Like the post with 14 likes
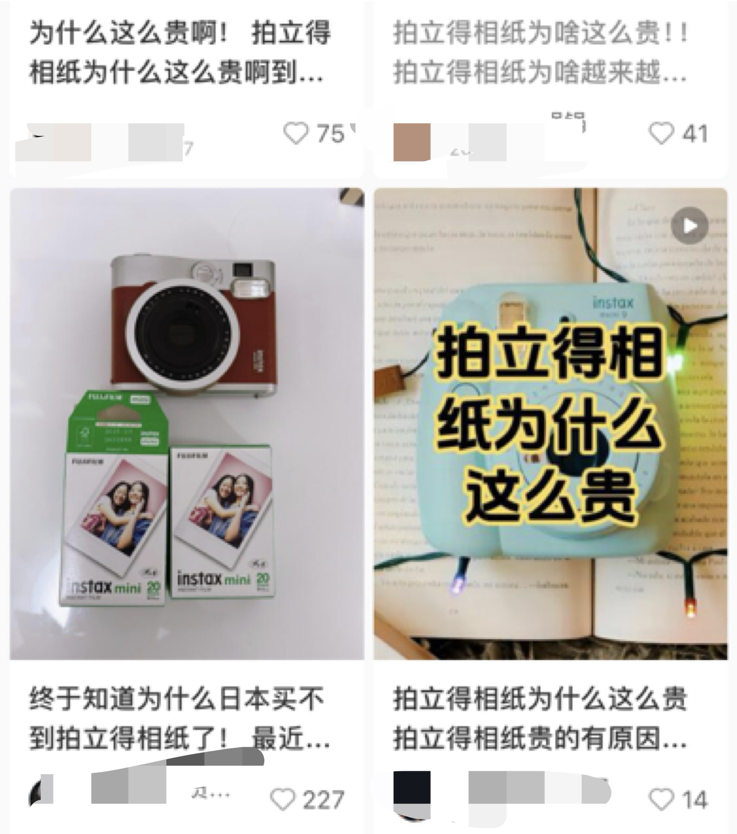Screen dimensions: 737x834 pos(662,799)
